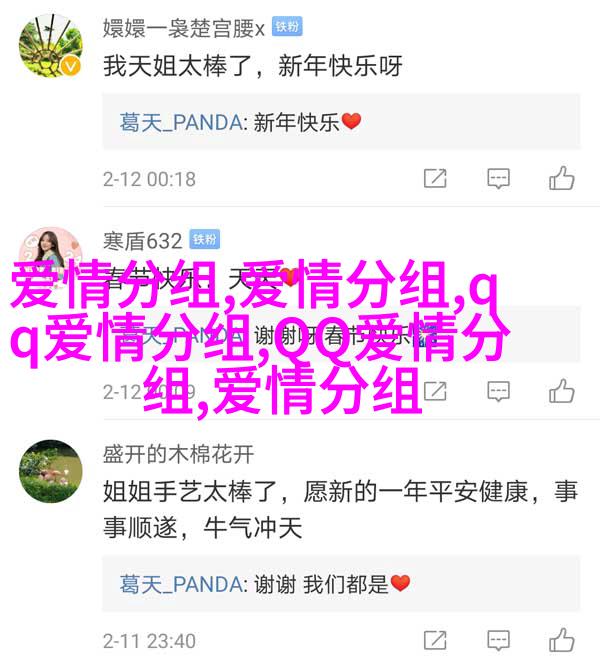This screenshot has height=662, width=600.
Task: Reply to the comment posted 2-12 00:18
Action: (x=498, y=179)
